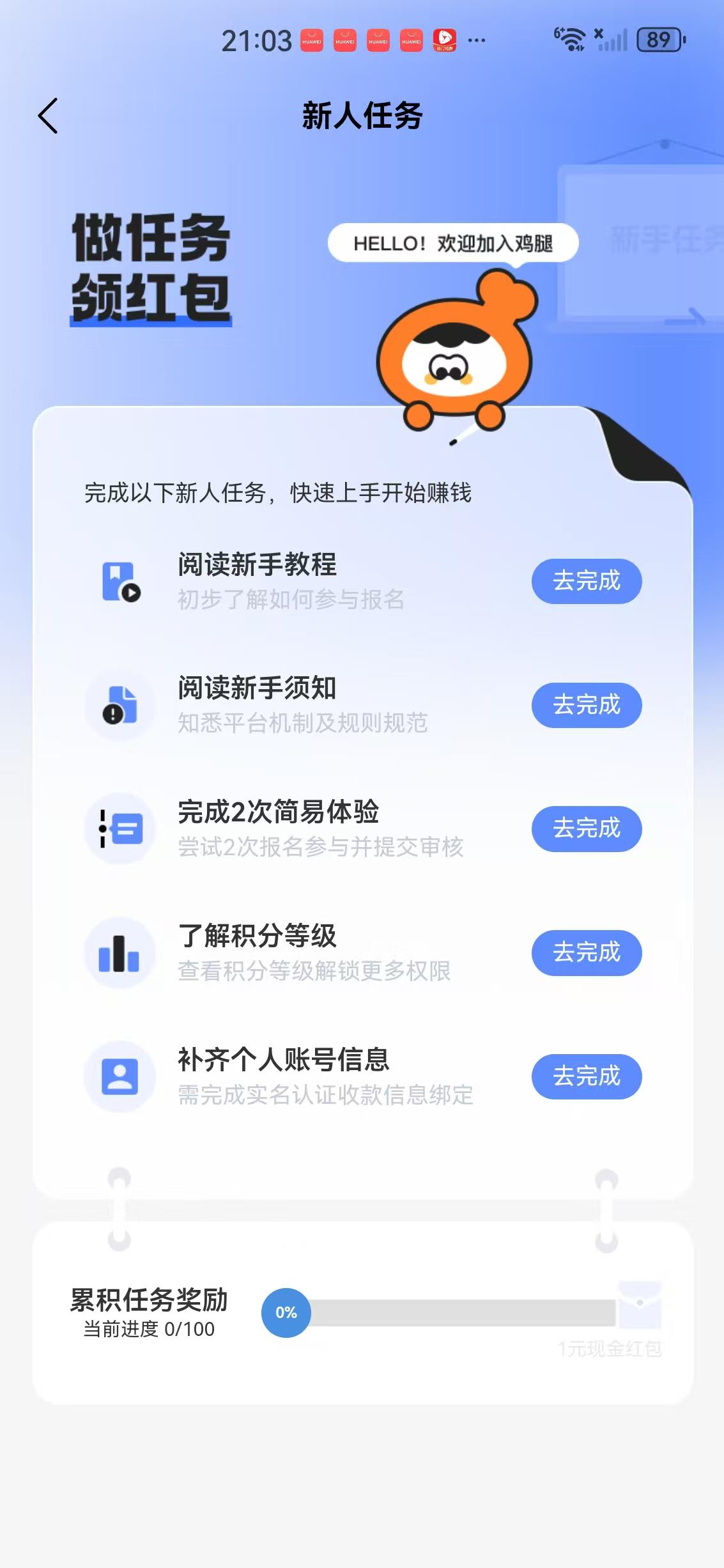724x1568 pixels.
Task: Select the 补齐个人账号信息 profile icon
Action: pyautogui.click(x=121, y=1076)
